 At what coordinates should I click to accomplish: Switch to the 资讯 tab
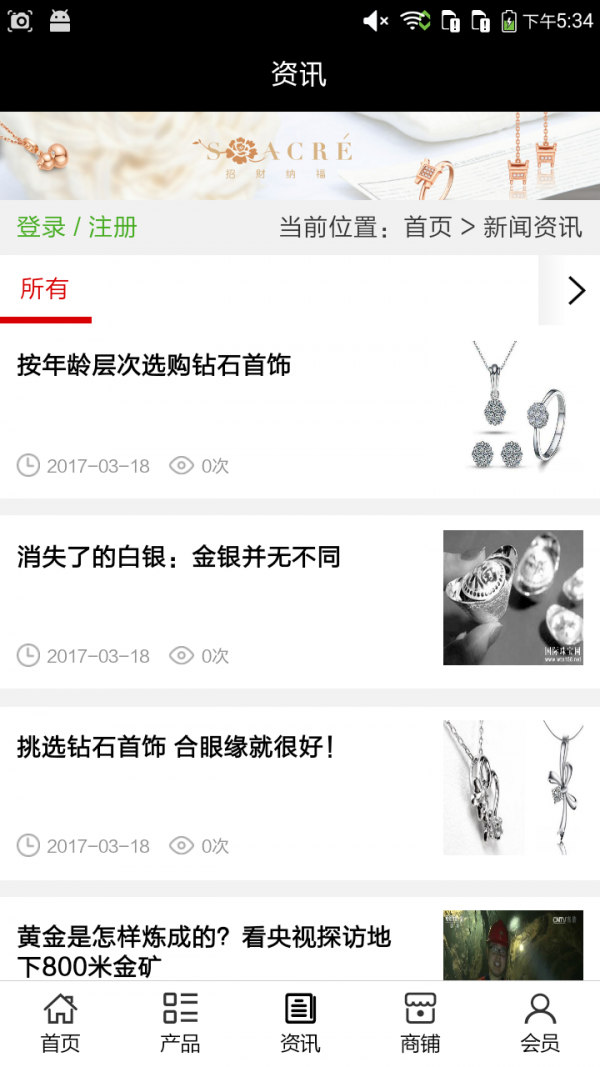tap(300, 1023)
